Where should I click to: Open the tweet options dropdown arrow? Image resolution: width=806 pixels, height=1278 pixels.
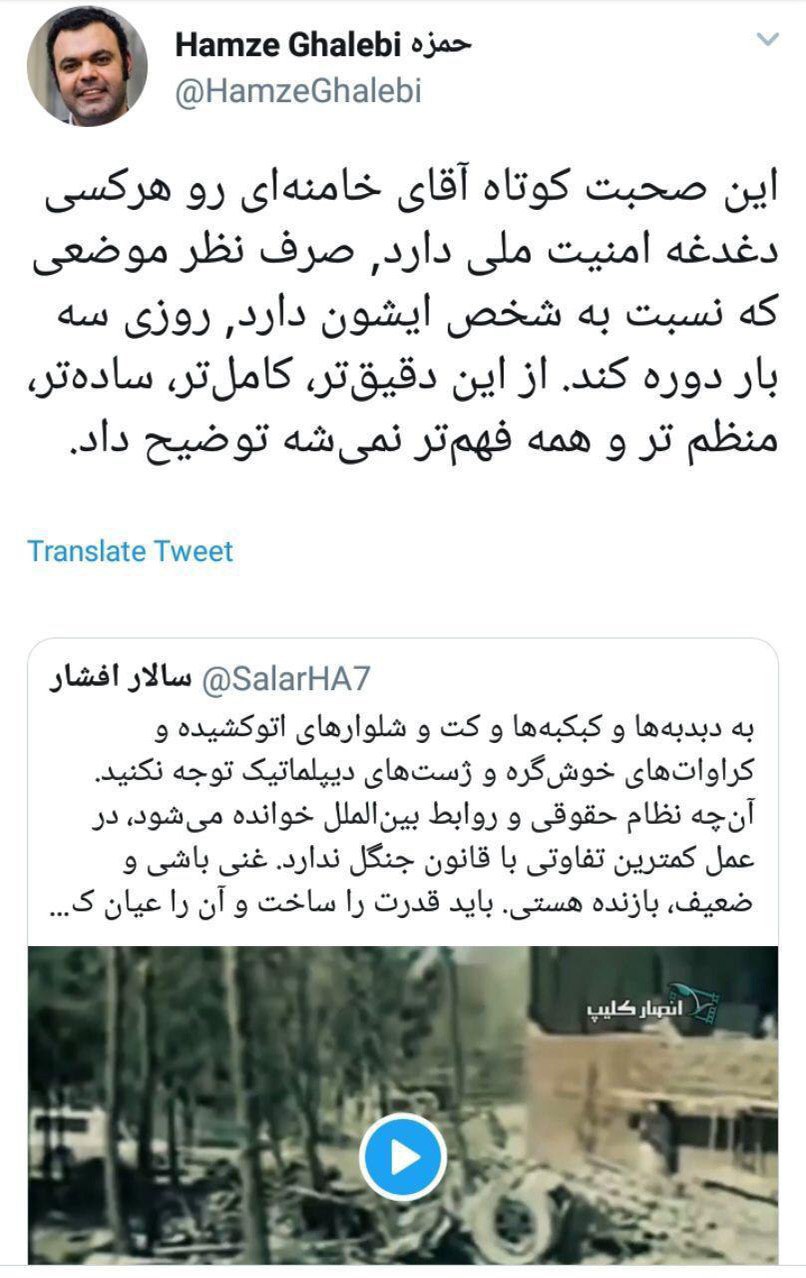tap(767, 40)
